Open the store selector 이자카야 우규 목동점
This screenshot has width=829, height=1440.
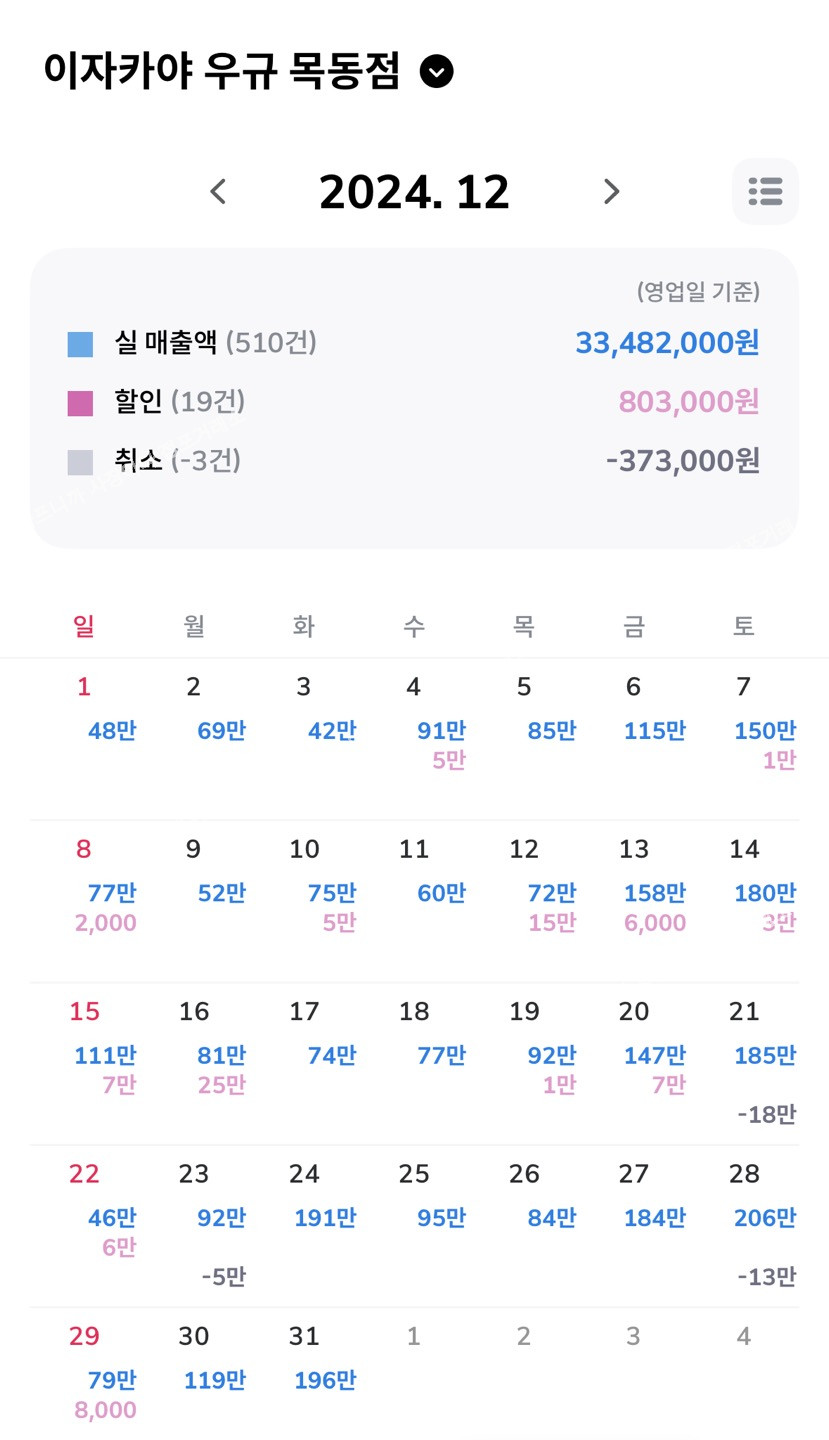click(248, 72)
